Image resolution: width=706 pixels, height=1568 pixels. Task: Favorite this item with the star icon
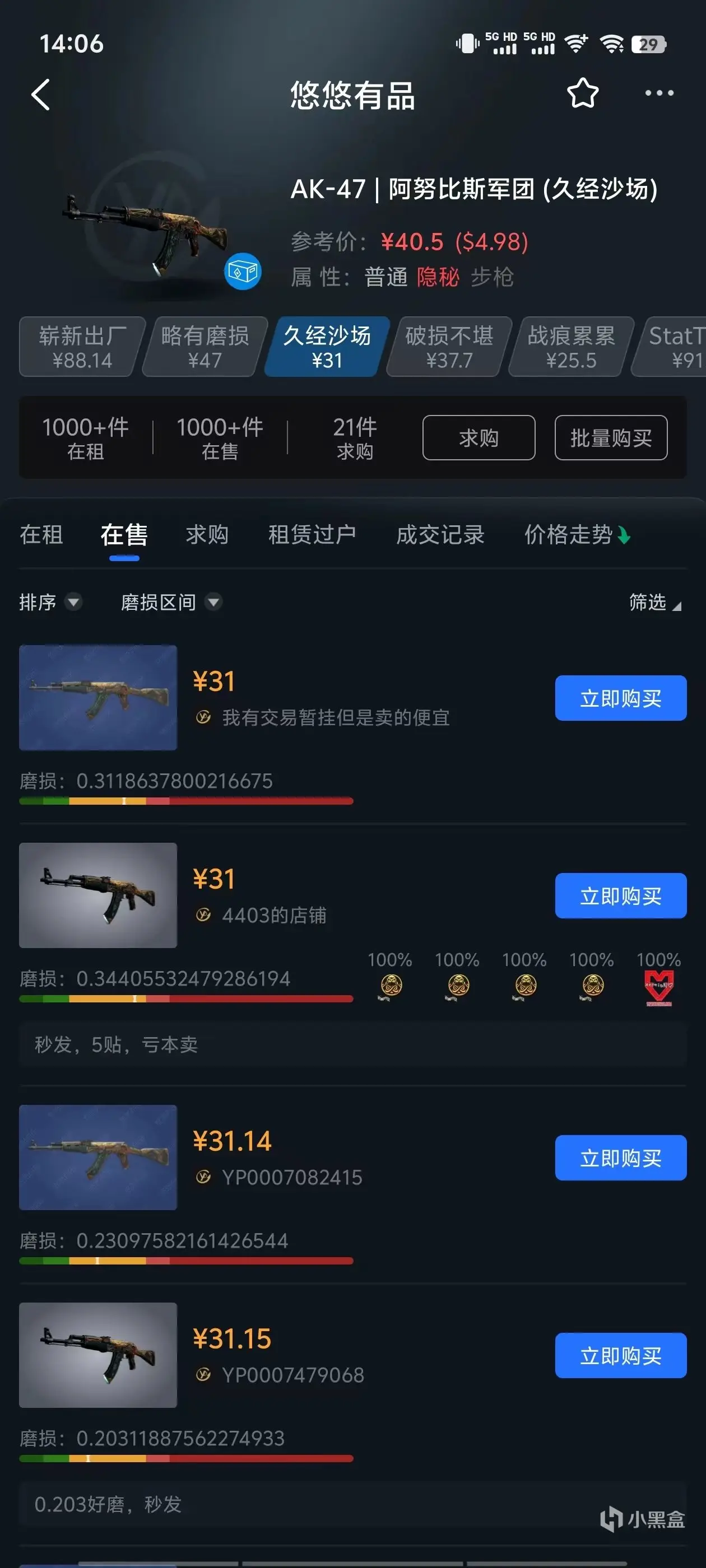click(x=582, y=94)
